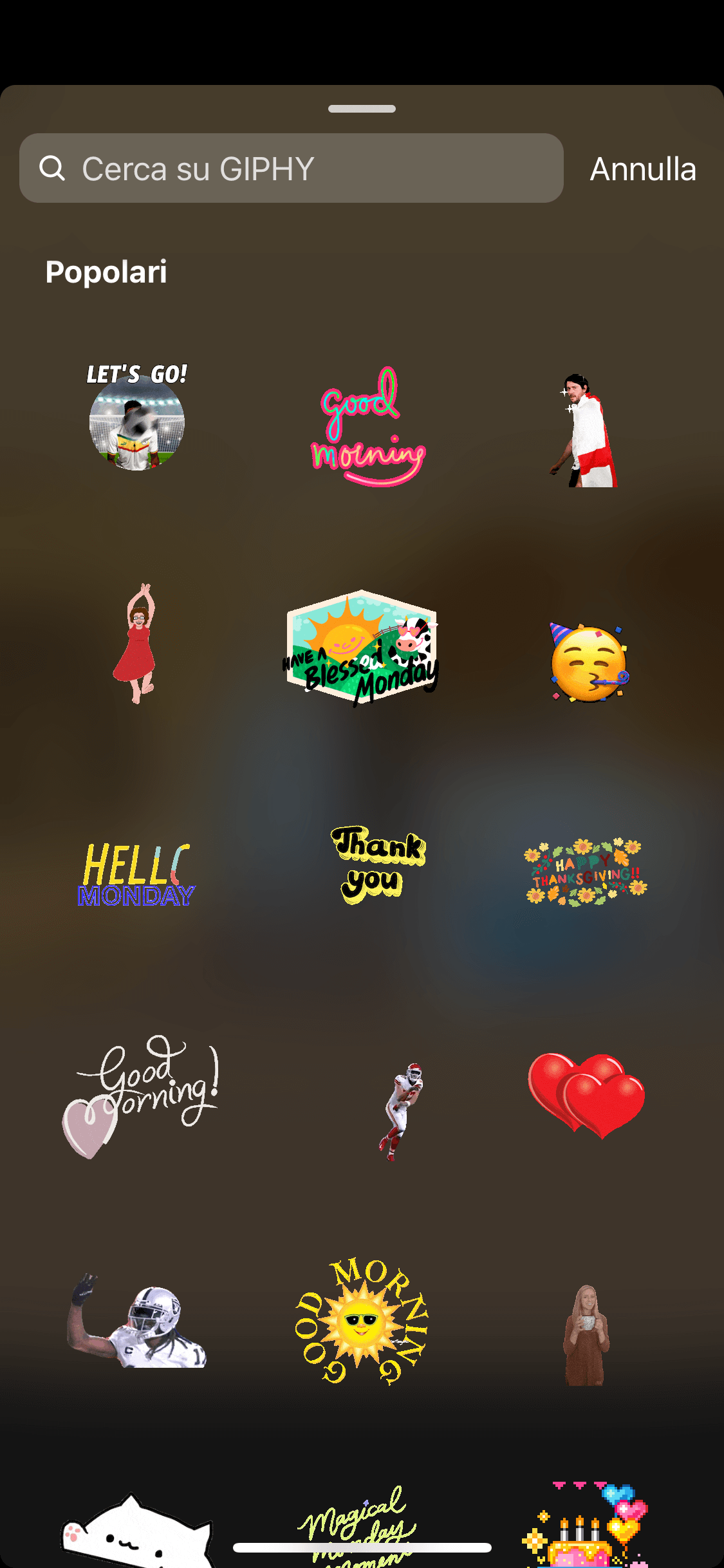This screenshot has width=724, height=1568.
Task: Tap the magnifying glass search icon
Action: click(x=53, y=167)
